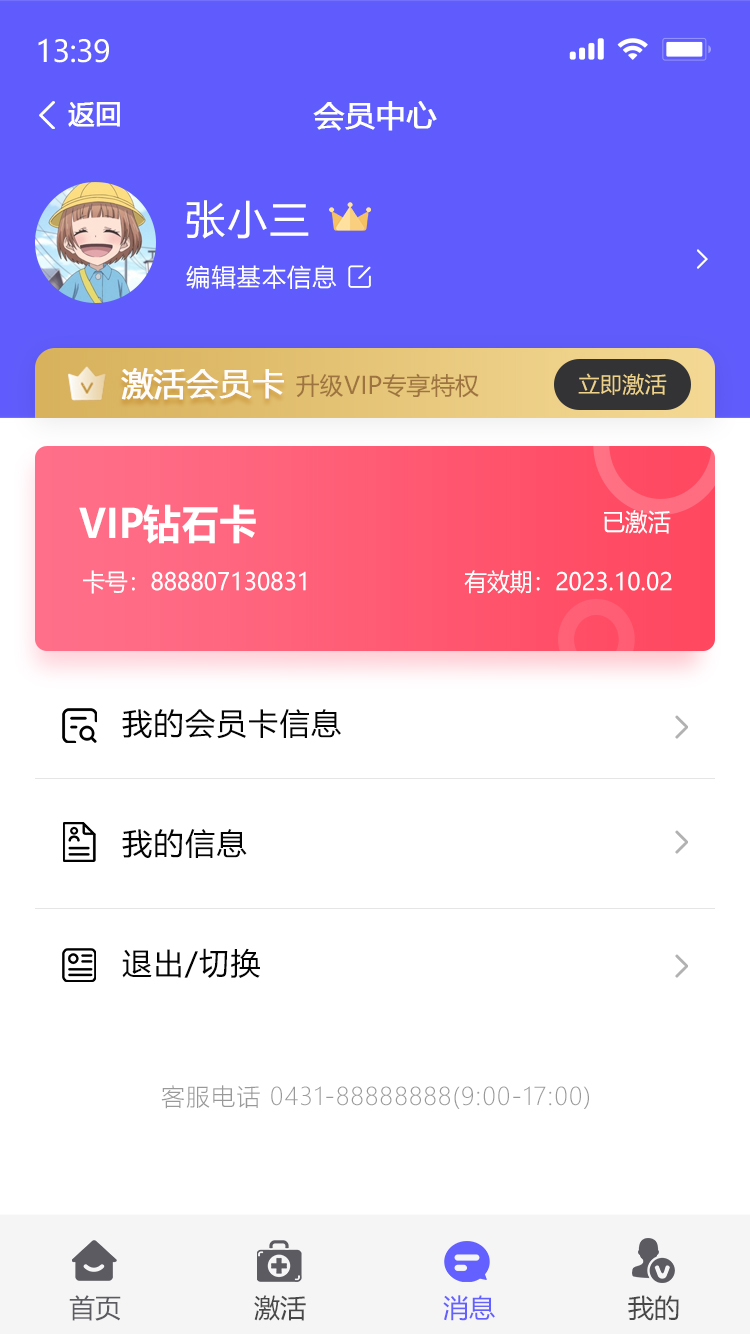Go to the 激活 tab
The height and width of the screenshot is (1334, 750).
[279, 1279]
